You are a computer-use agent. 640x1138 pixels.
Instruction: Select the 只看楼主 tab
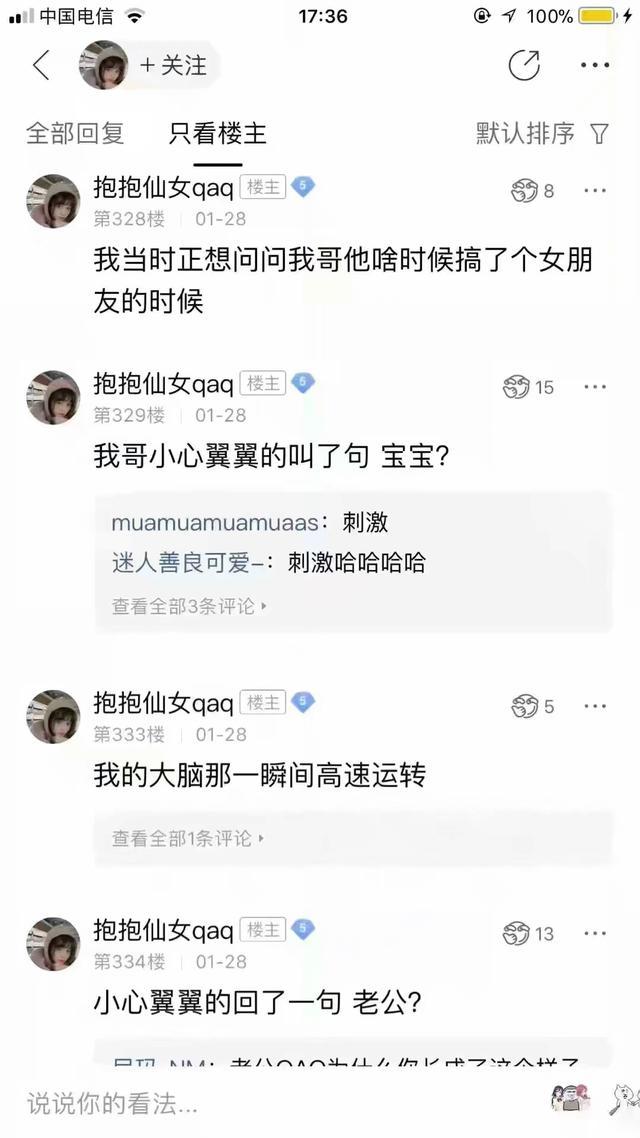[217, 133]
